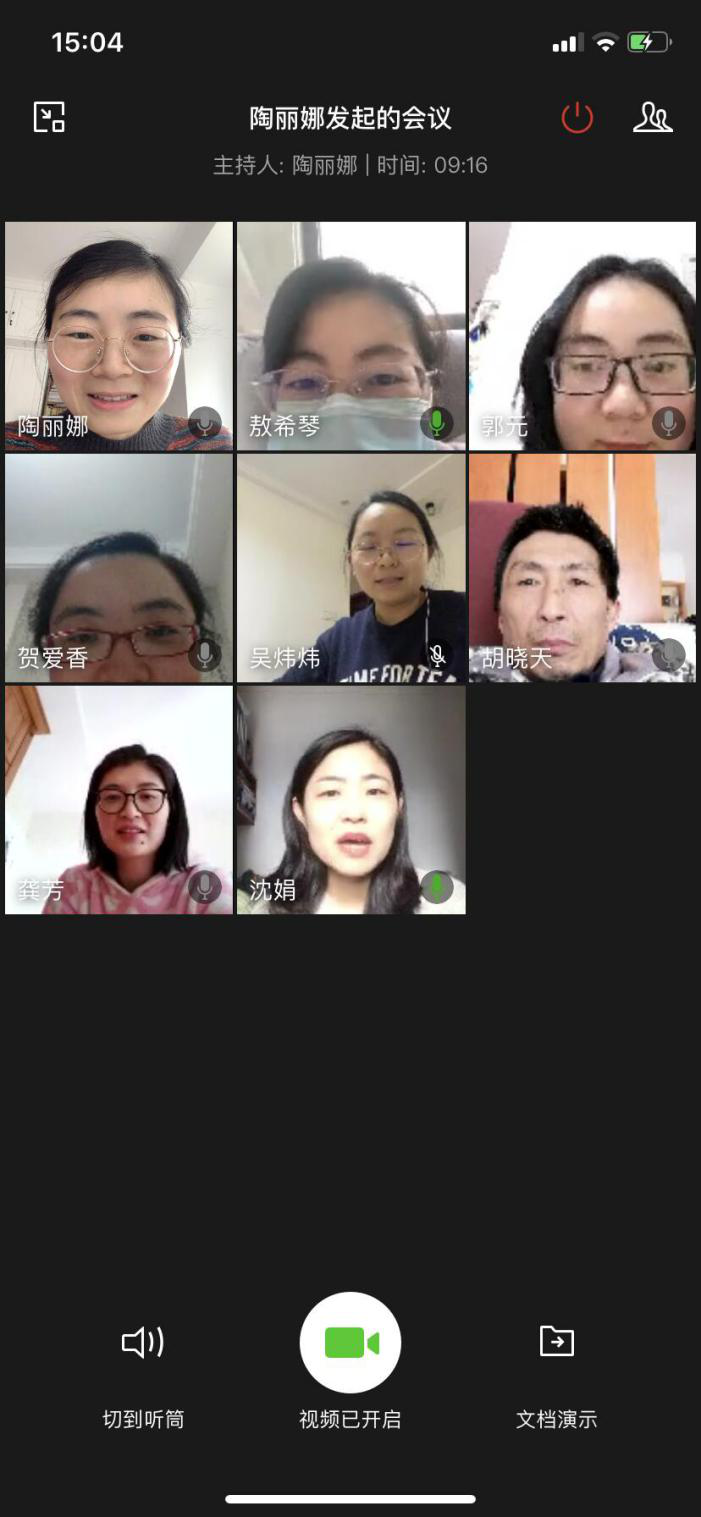This screenshot has height=1517, width=701.
Task: Enlarge 贺爱香's video tile
Action: [x=119, y=568]
